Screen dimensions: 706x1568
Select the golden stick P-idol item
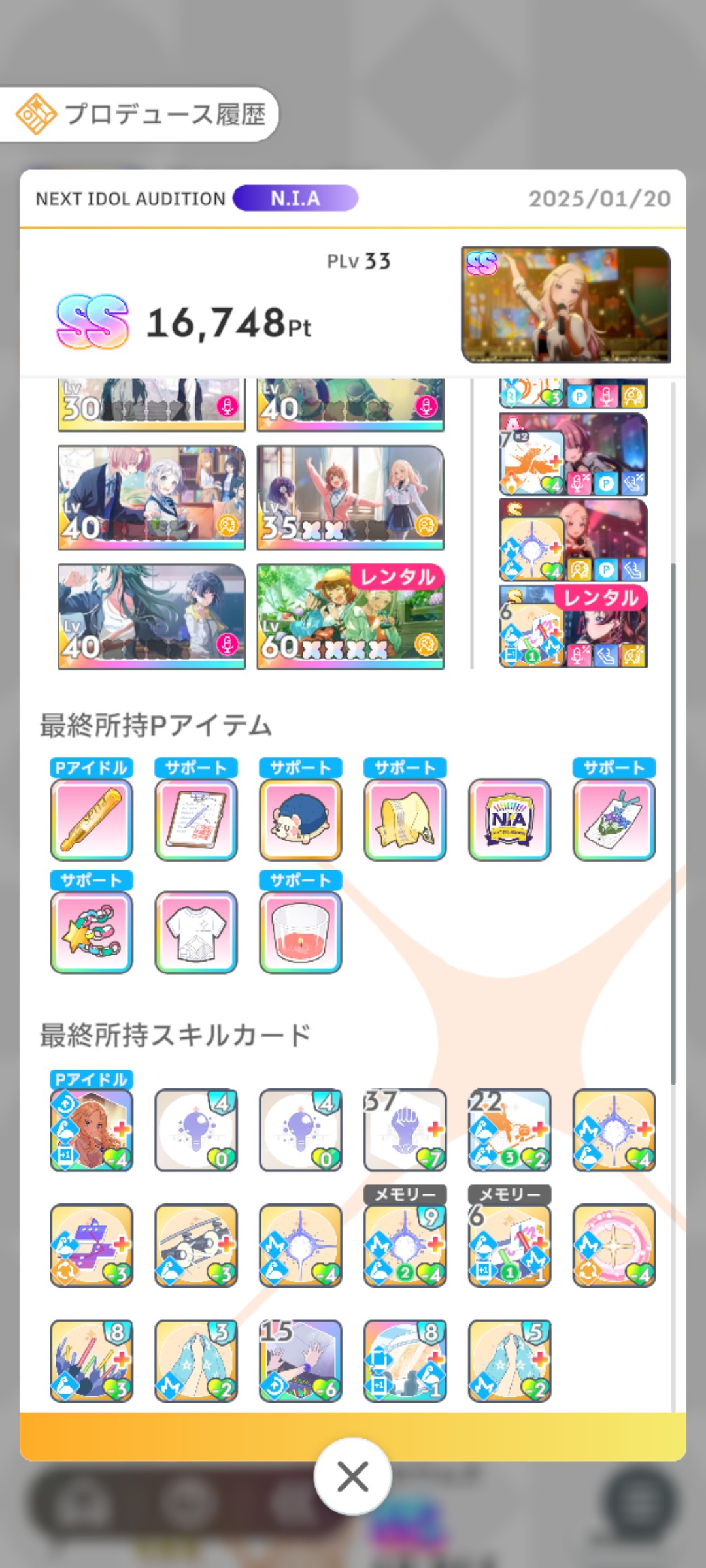pyautogui.click(x=92, y=819)
